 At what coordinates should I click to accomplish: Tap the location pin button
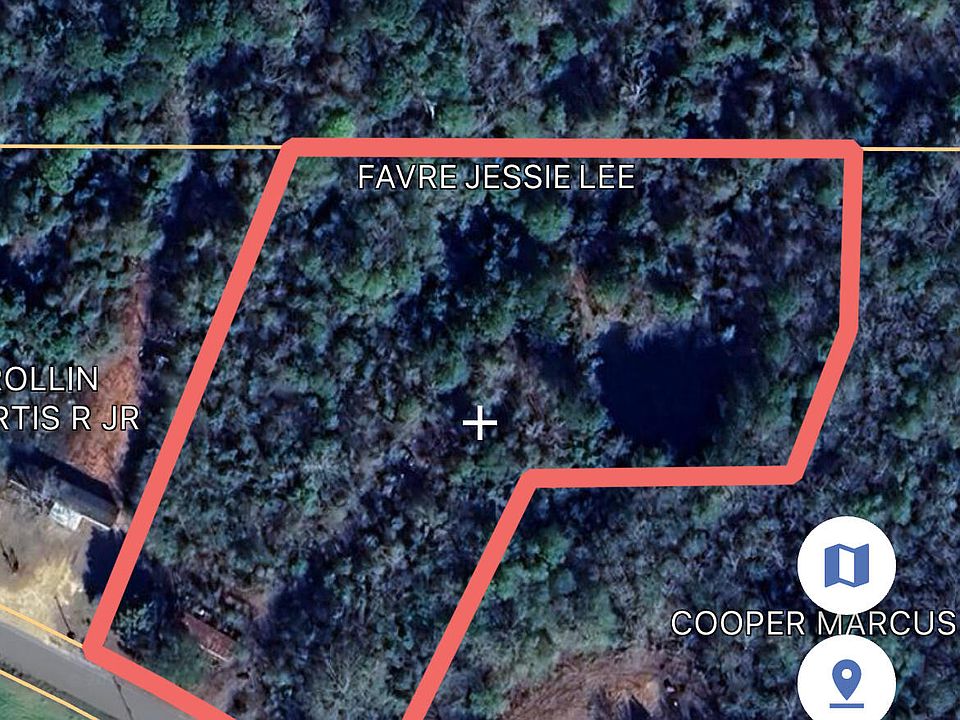click(846, 682)
